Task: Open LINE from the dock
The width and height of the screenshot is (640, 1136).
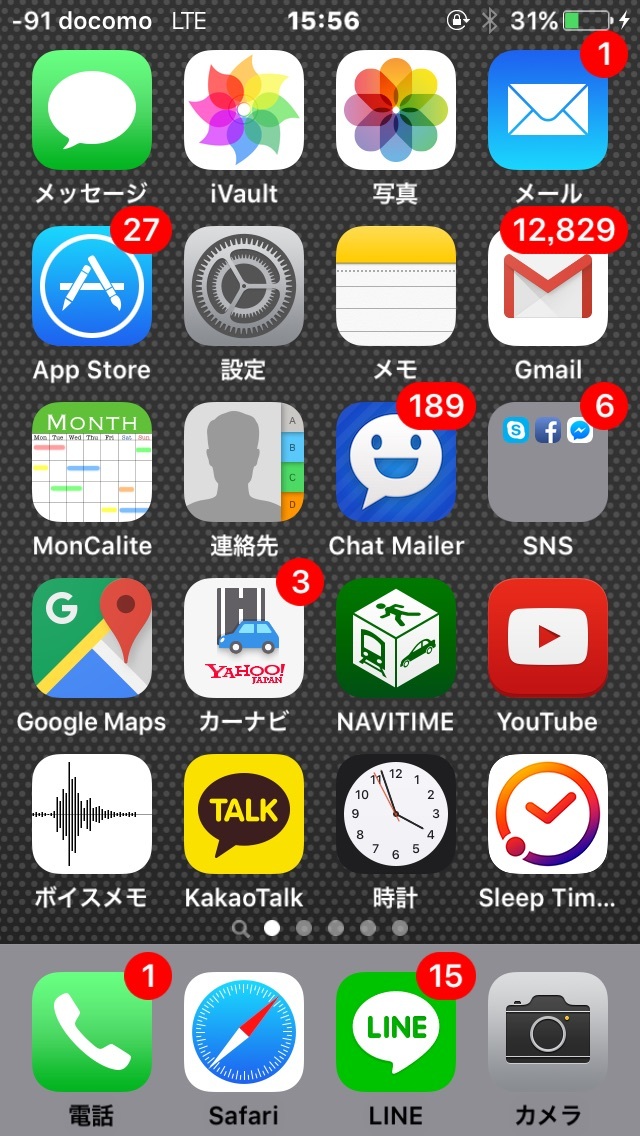Action: 396,1032
